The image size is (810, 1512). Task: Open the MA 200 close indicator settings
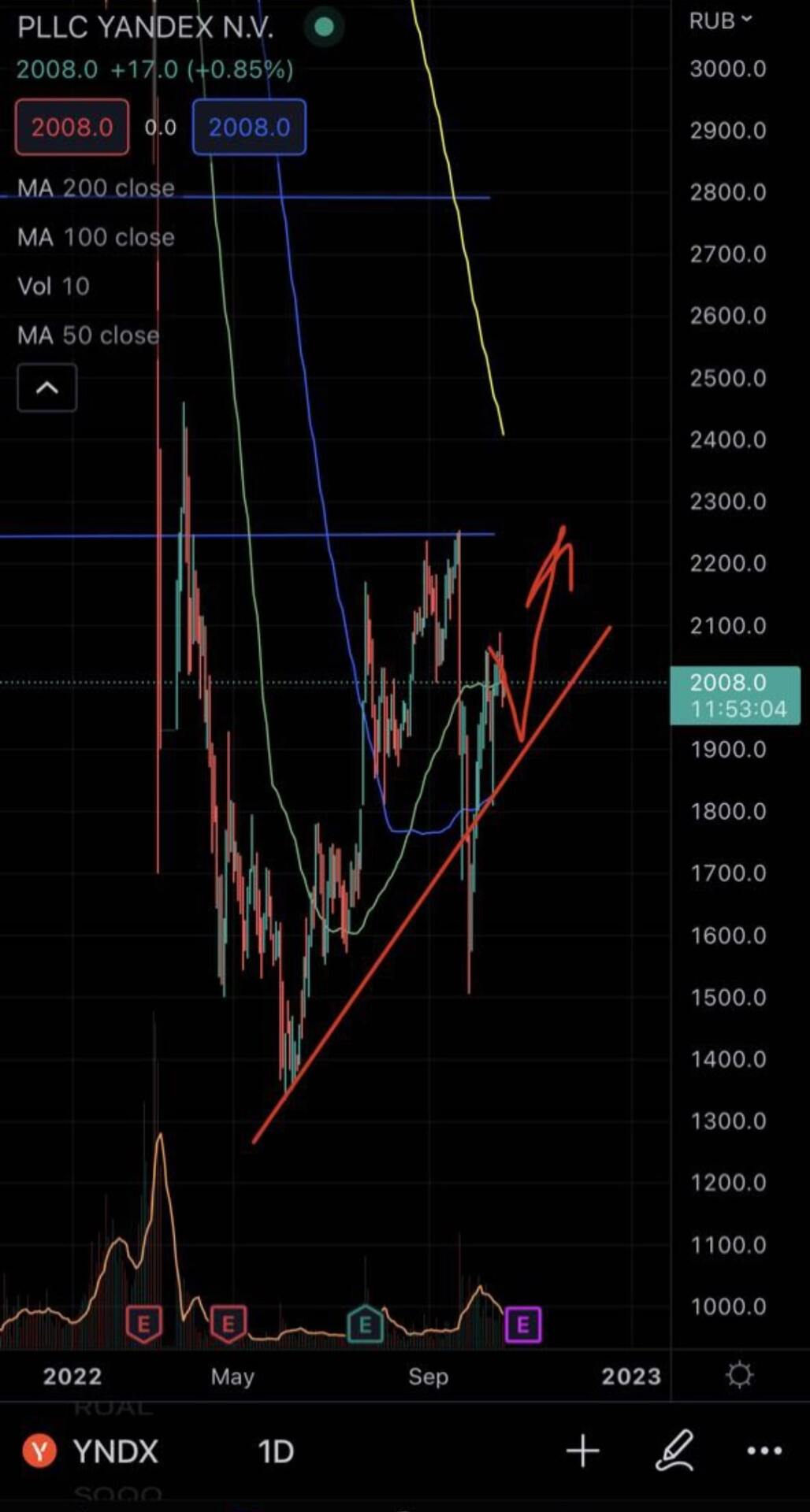coord(96,187)
